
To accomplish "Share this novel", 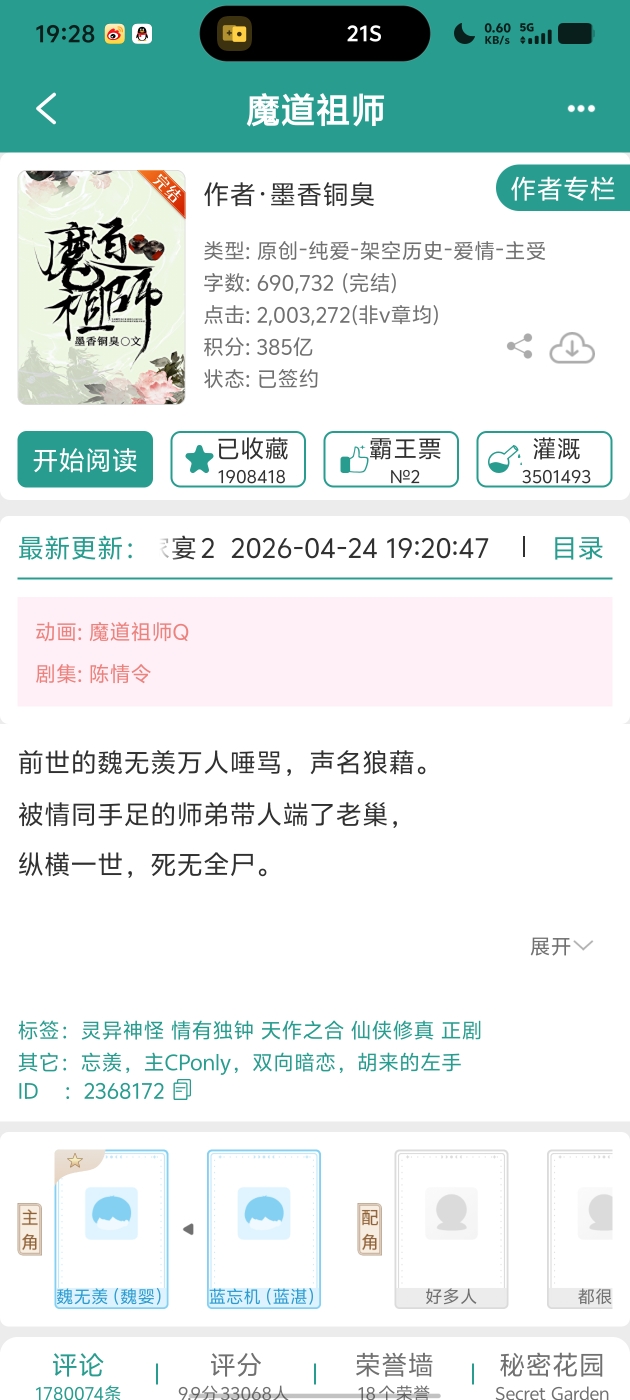I will [519, 347].
